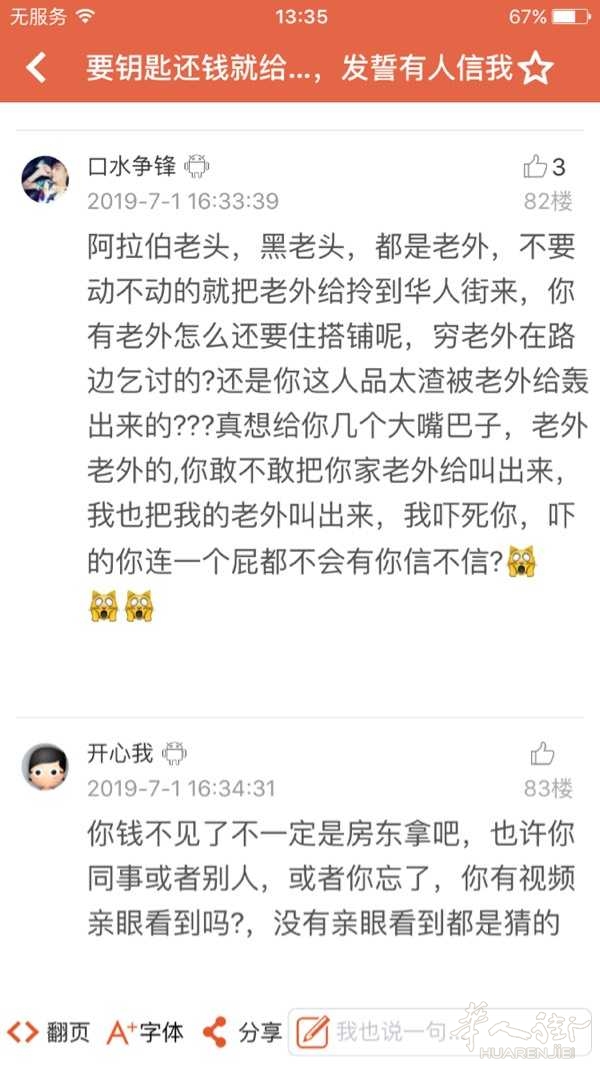The width and height of the screenshot is (600, 1068).
Task: Like the comment by 口水争锋
Action: click(x=537, y=166)
